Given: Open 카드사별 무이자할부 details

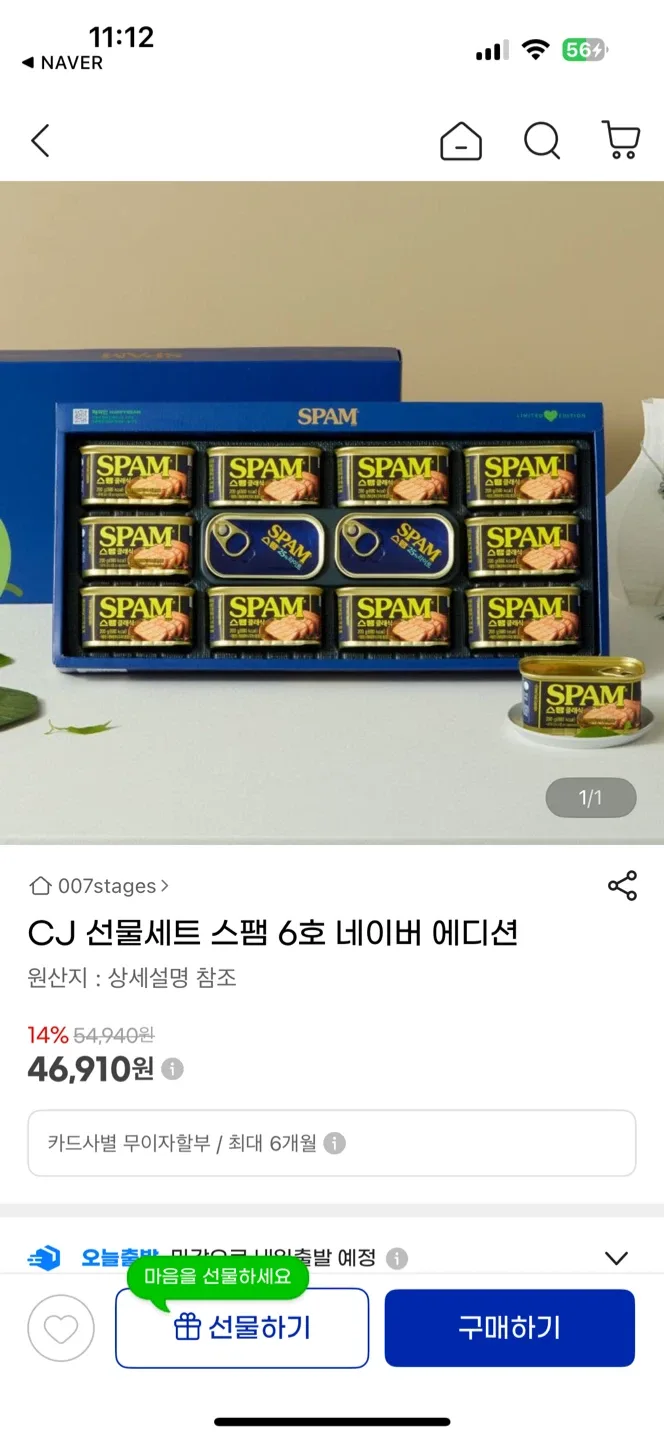Looking at the screenshot, I should point(332,1143).
